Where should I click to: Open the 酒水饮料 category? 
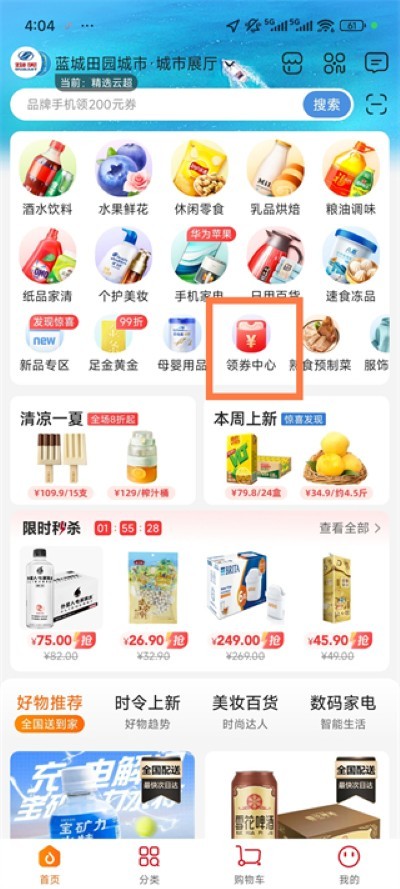coord(48,178)
